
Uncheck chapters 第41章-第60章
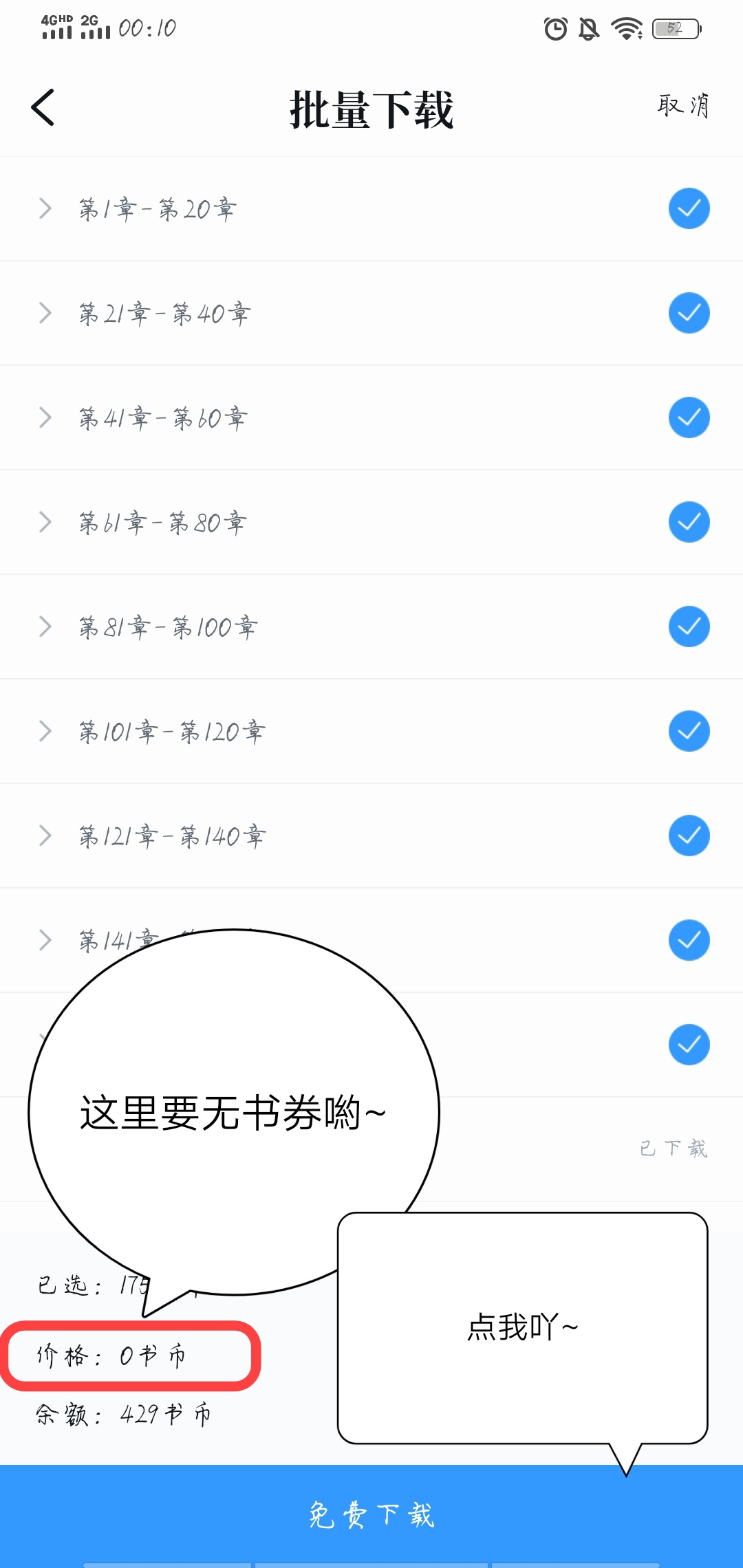689,417
